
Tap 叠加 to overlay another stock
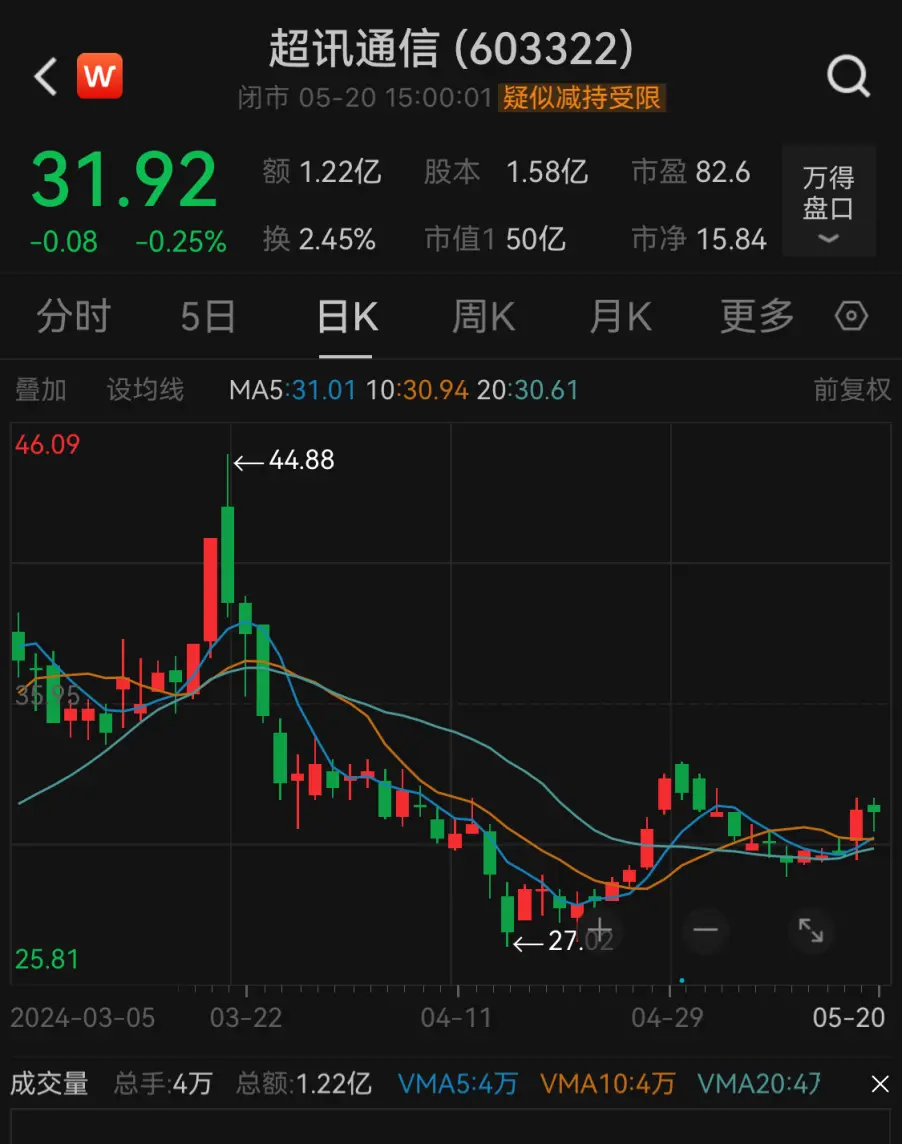(x=41, y=389)
